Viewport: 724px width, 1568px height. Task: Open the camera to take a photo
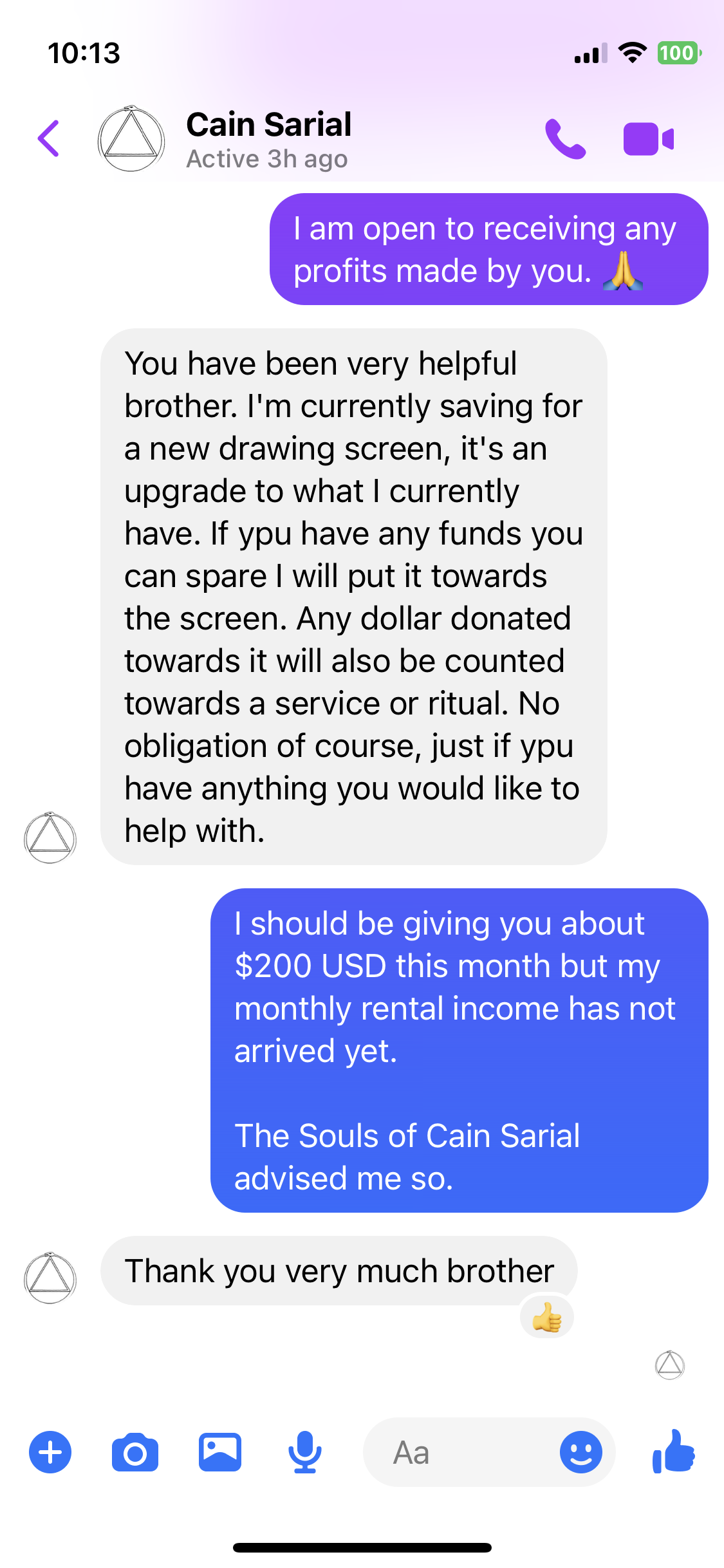coord(135,1452)
